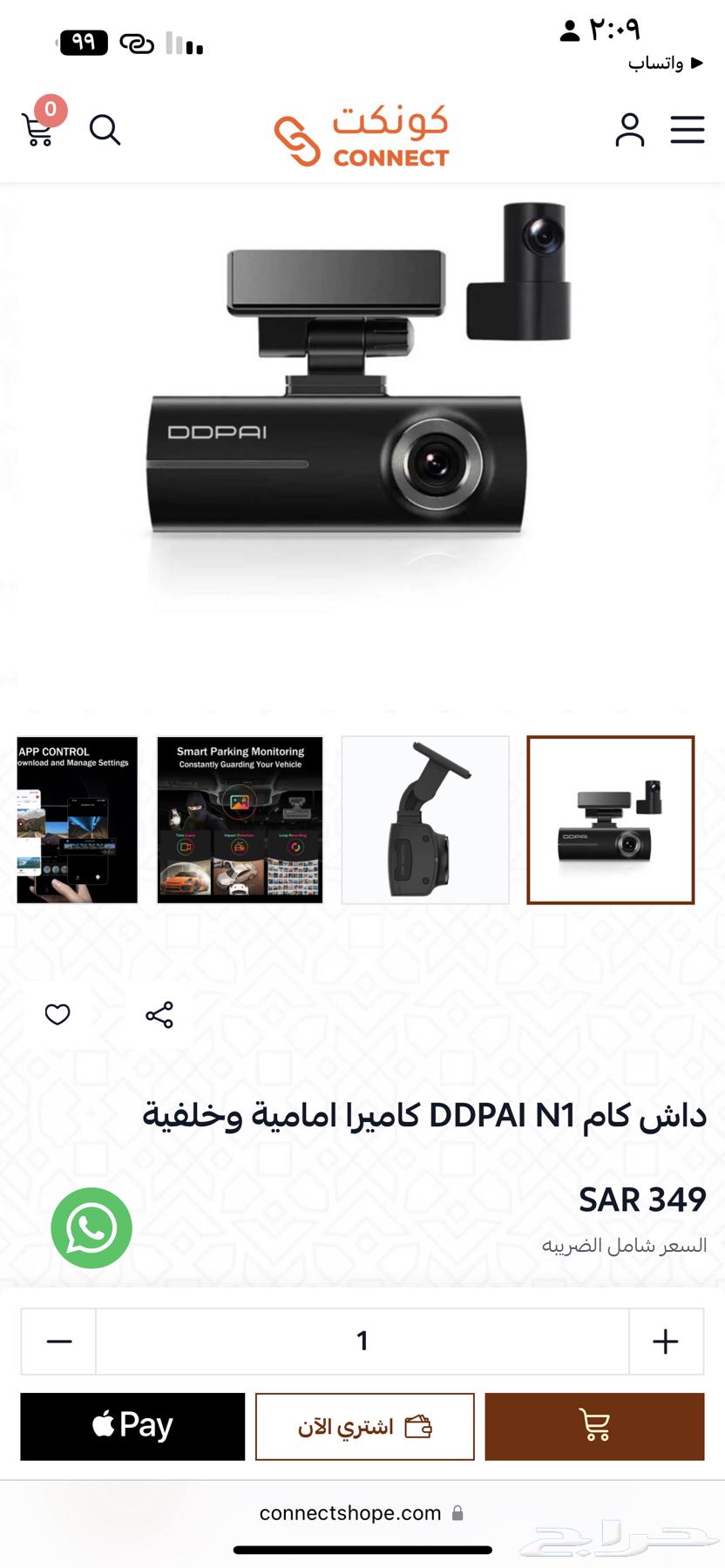The height and width of the screenshot is (1568, 725).
Task: Pay with Apple Pay
Action: 132,1426
